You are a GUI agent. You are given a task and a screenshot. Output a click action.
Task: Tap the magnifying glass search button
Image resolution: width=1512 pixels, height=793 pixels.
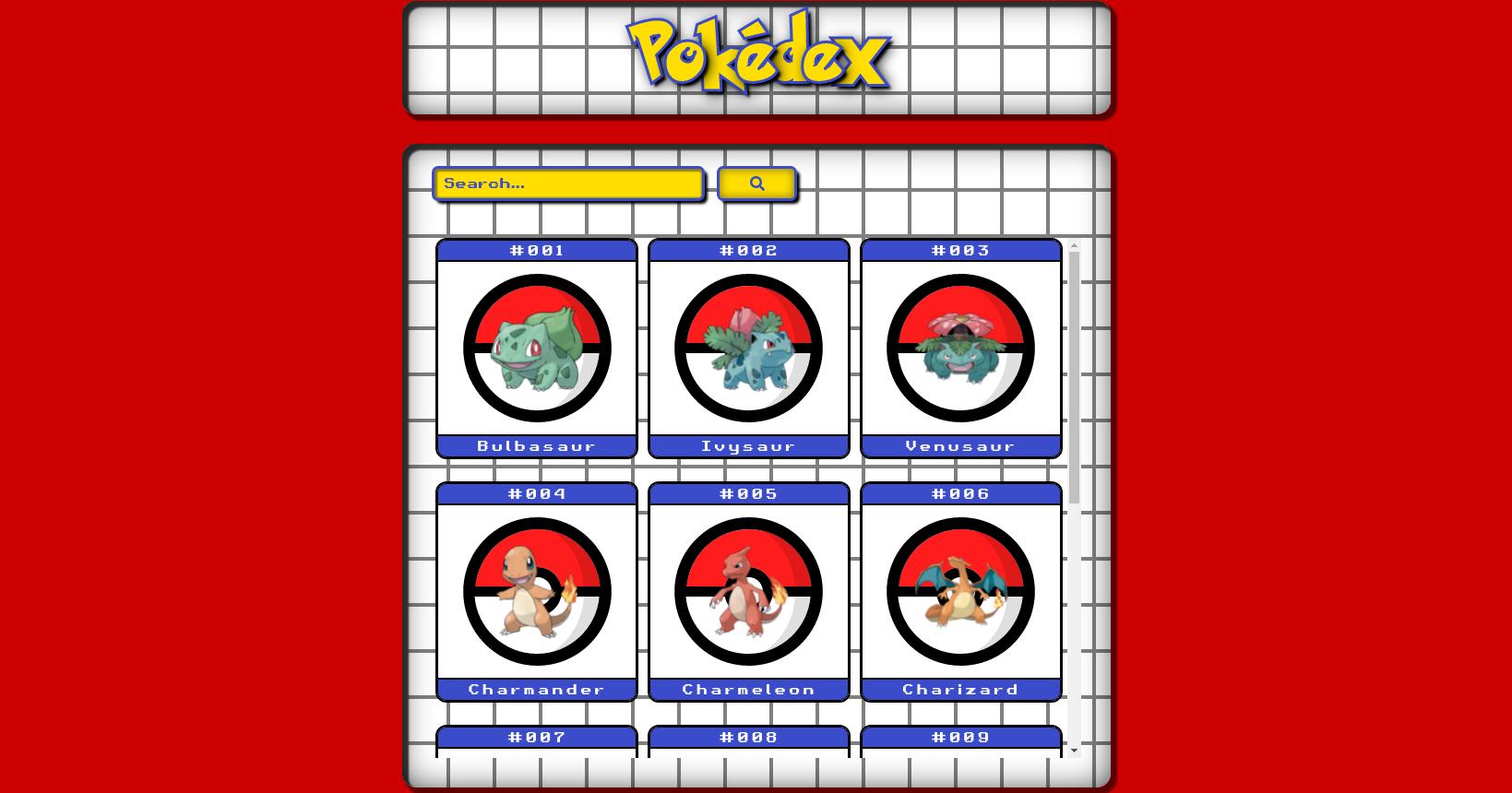(x=756, y=183)
